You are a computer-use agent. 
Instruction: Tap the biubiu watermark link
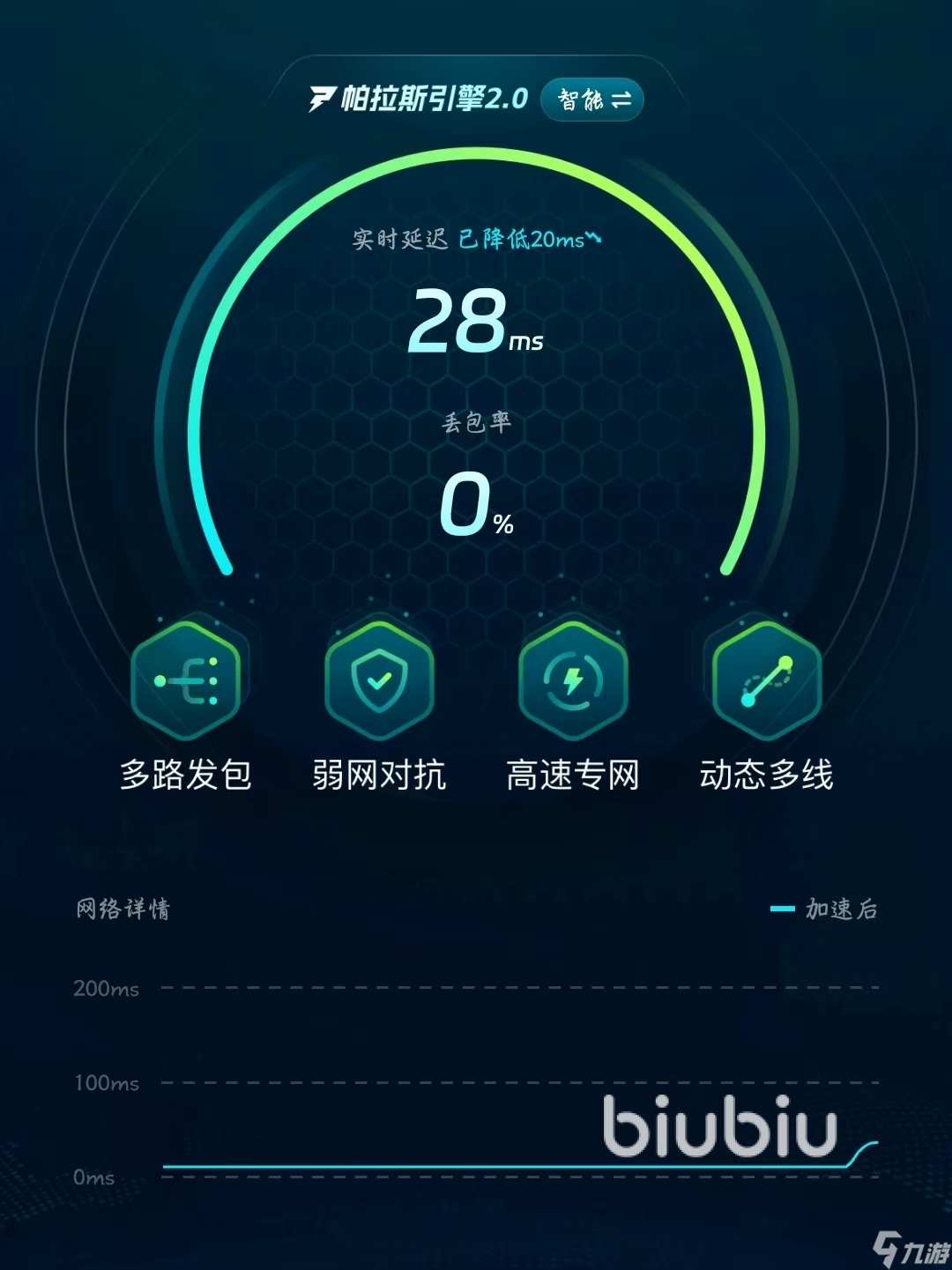coord(719,1125)
